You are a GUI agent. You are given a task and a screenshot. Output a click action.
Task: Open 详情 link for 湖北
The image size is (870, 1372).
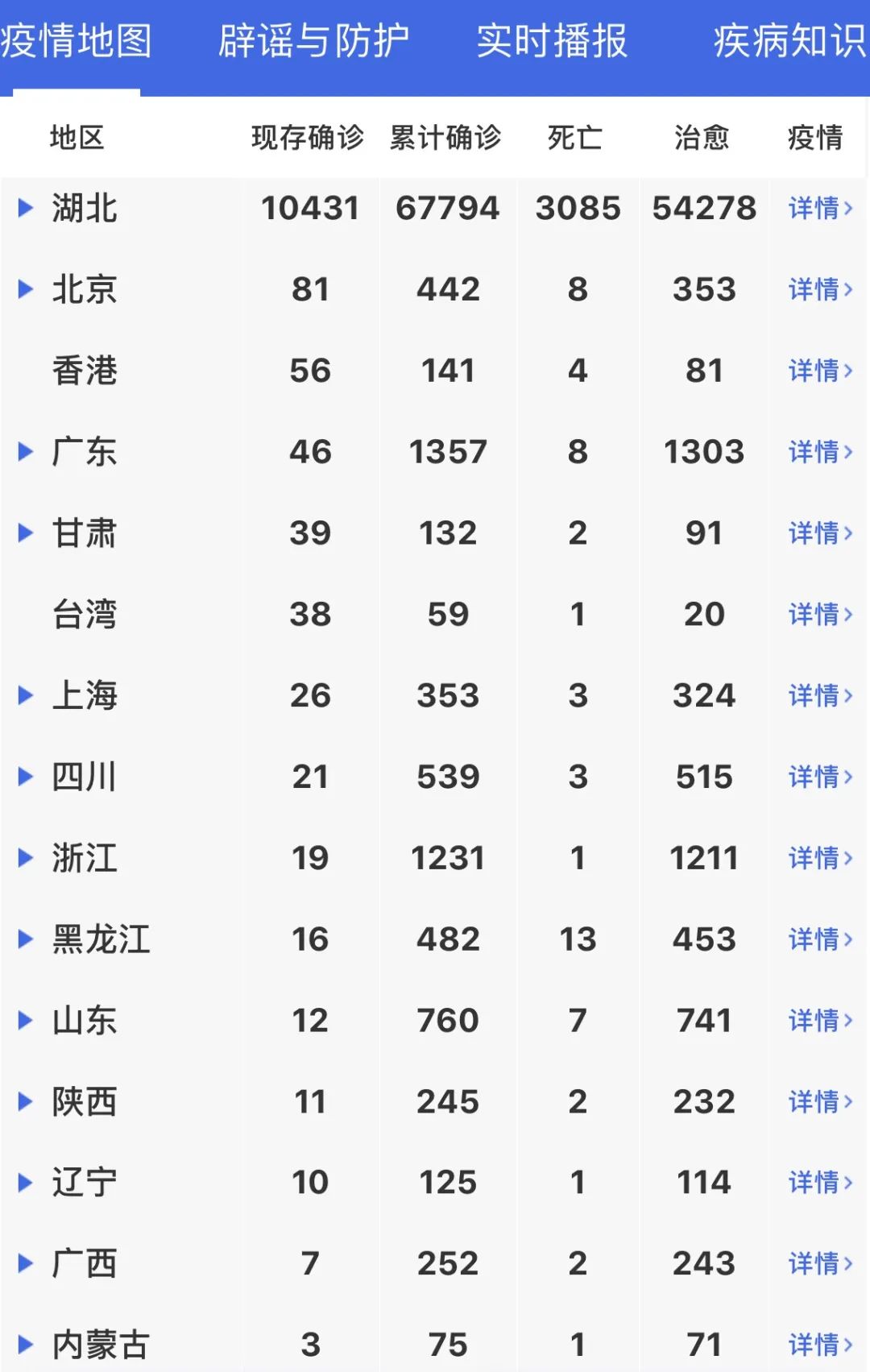(x=819, y=208)
